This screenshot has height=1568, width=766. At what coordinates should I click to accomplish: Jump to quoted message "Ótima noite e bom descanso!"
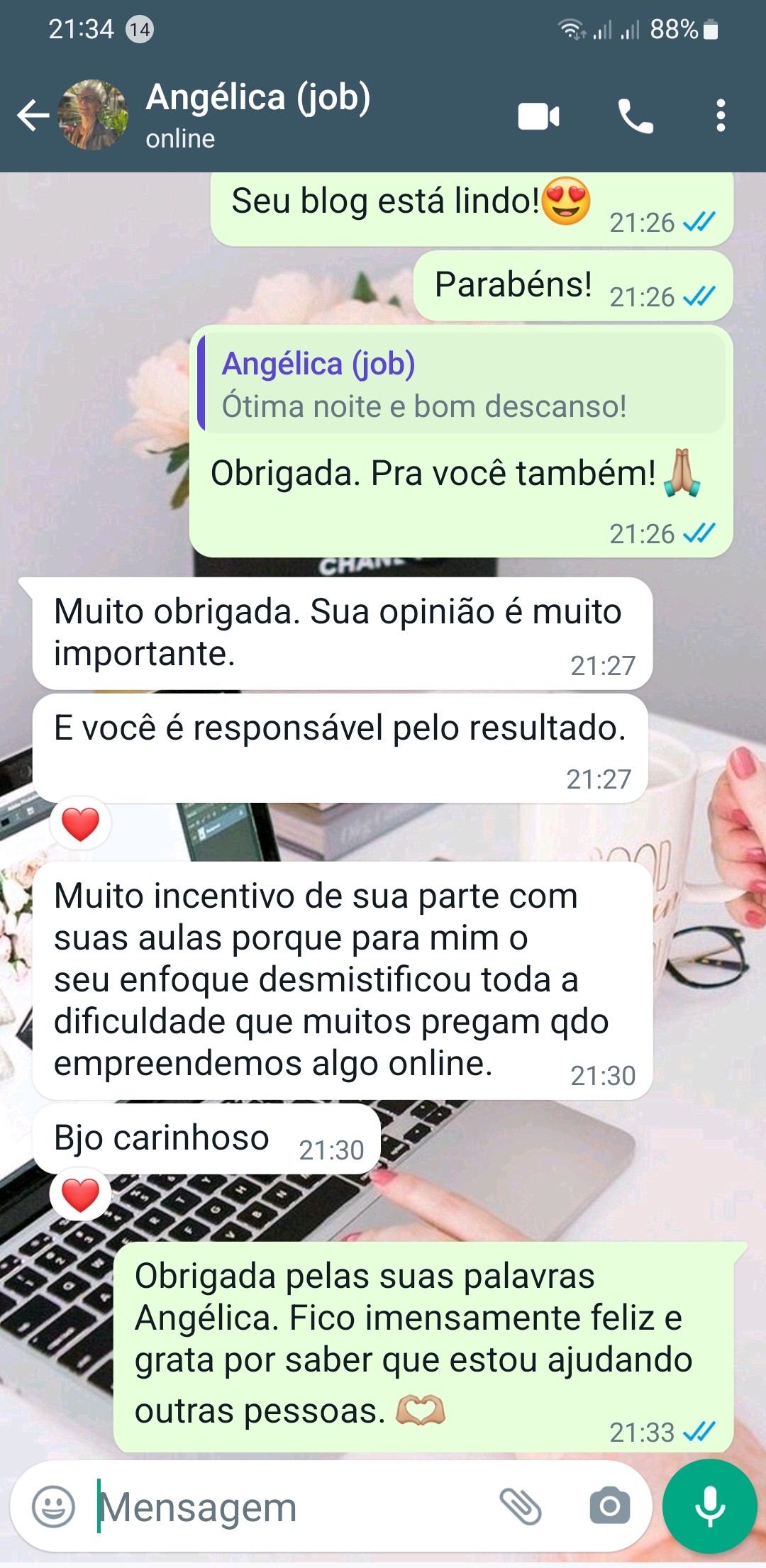click(x=461, y=384)
